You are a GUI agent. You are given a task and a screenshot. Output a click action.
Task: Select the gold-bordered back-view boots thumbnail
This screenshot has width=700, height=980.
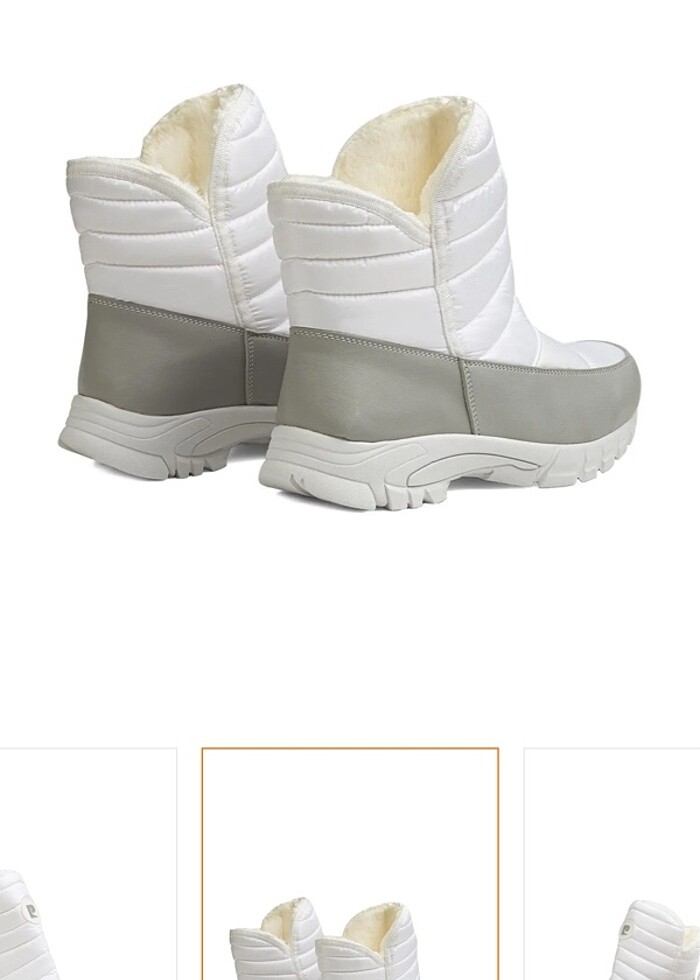[x=350, y=865]
